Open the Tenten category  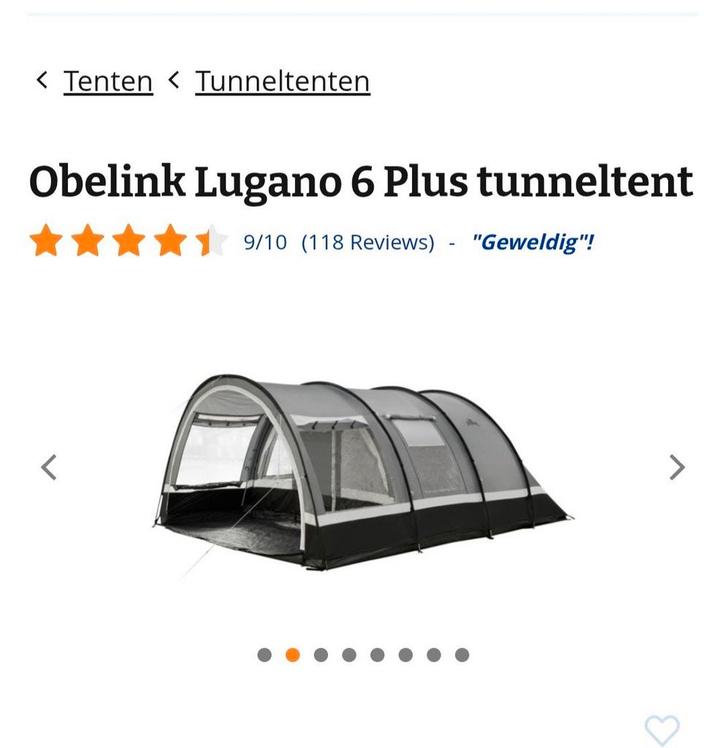coord(107,81)
